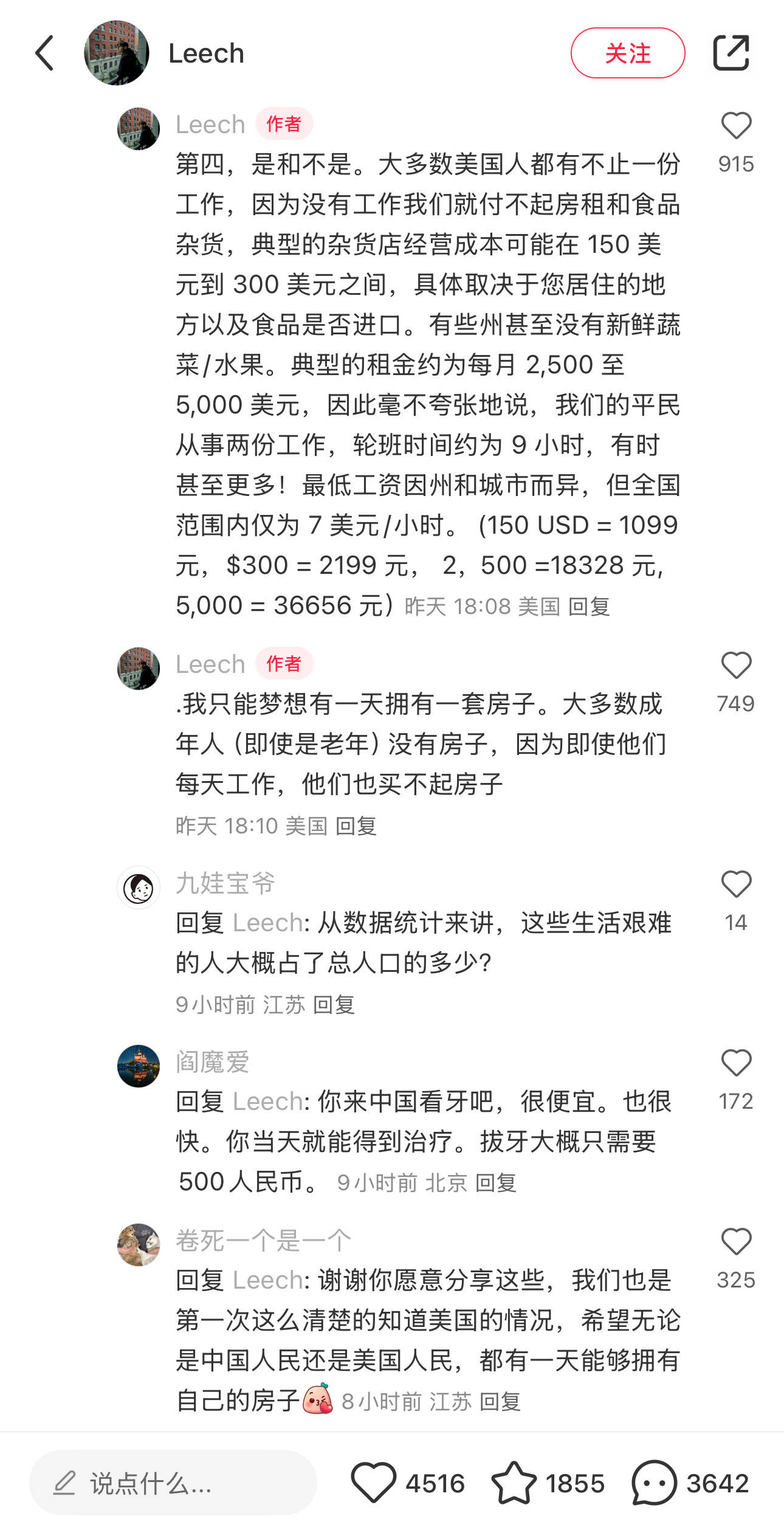
Task: Share the post via top-right icon
Action: tap(731, 53)
